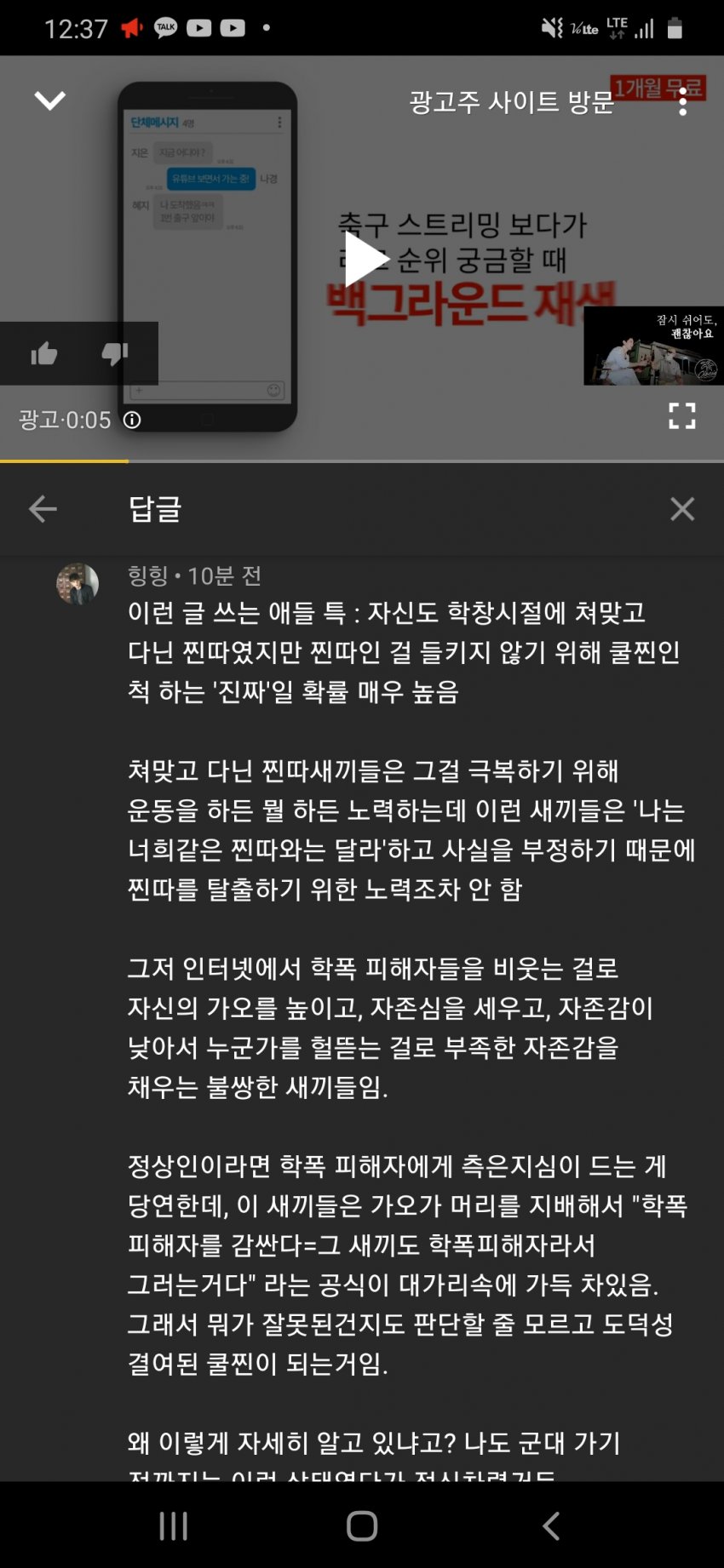724x1568 pixels.
Task: Open recent apps from the navigation bar
Action: tap(174, 1525)
